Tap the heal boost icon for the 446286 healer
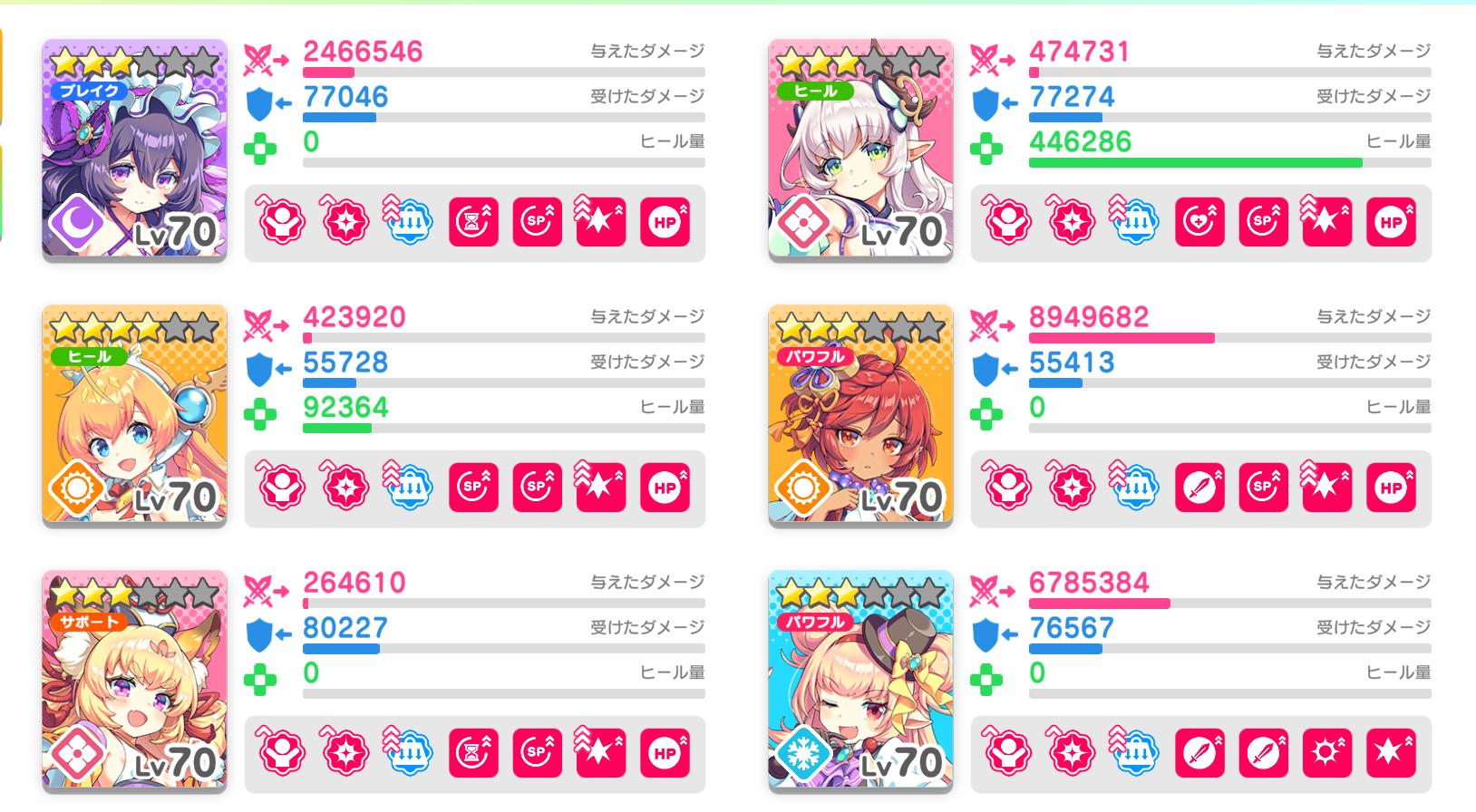The height and width of the screenshot is (812, 1476). click(x=1199, y=221)
